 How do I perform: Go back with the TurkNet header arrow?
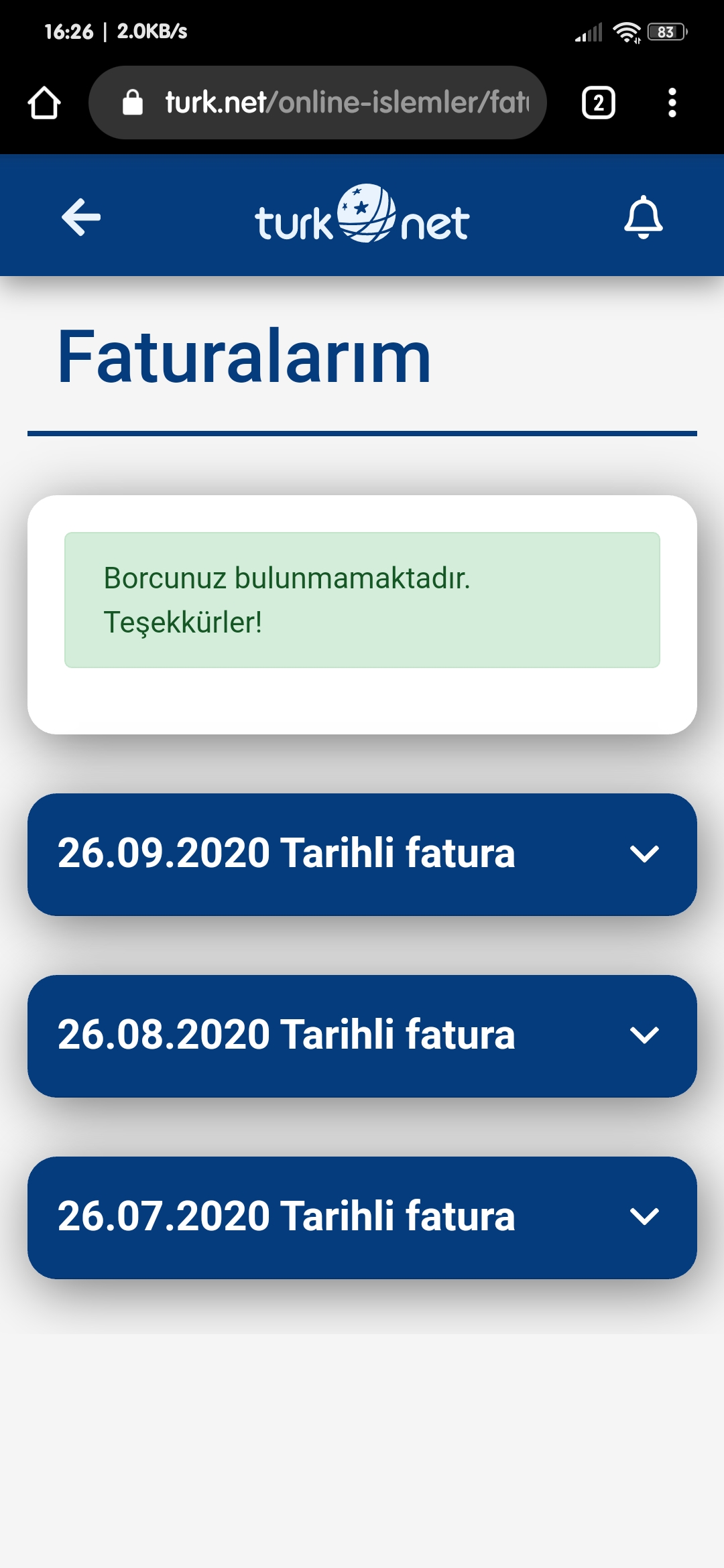[81, 217]
